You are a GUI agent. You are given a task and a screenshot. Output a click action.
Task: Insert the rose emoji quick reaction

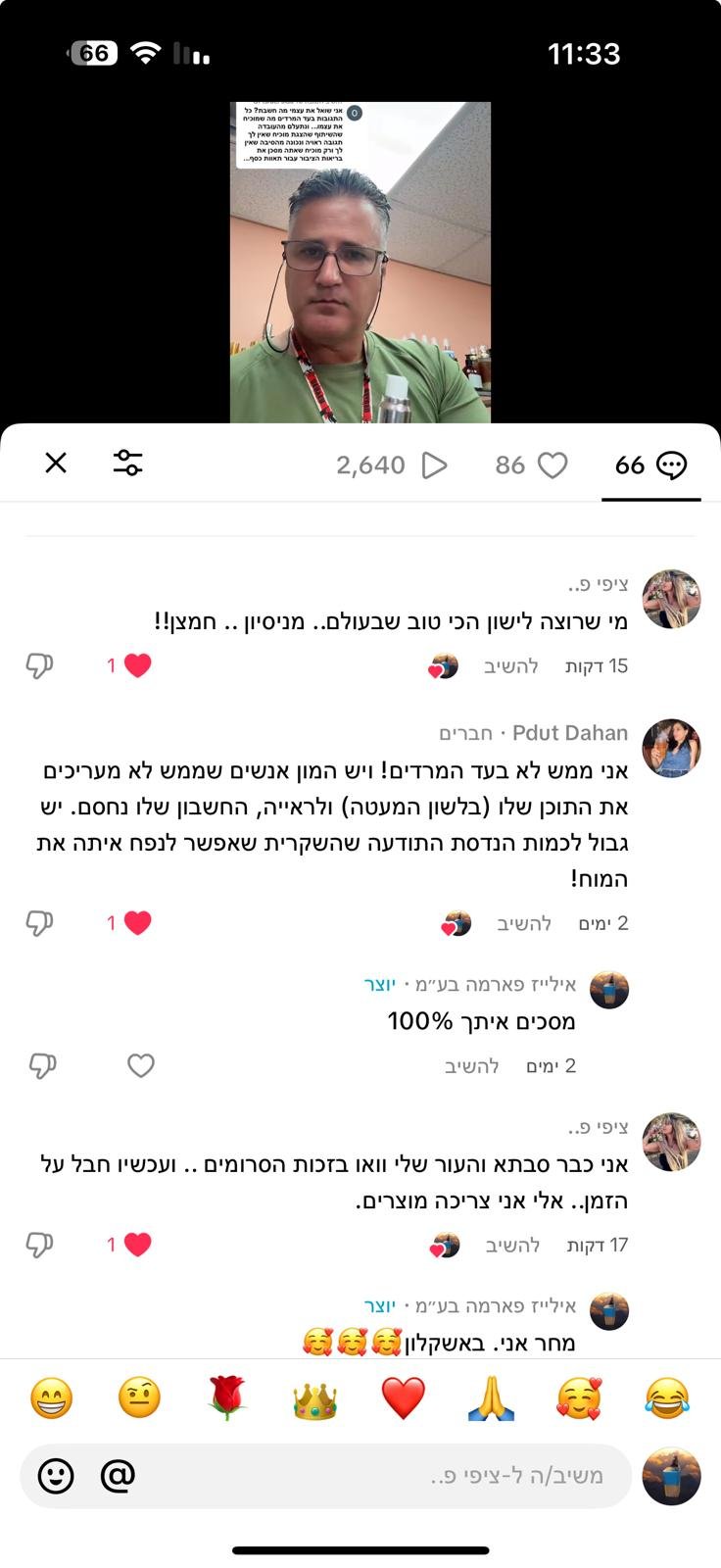pos(226,1397)
